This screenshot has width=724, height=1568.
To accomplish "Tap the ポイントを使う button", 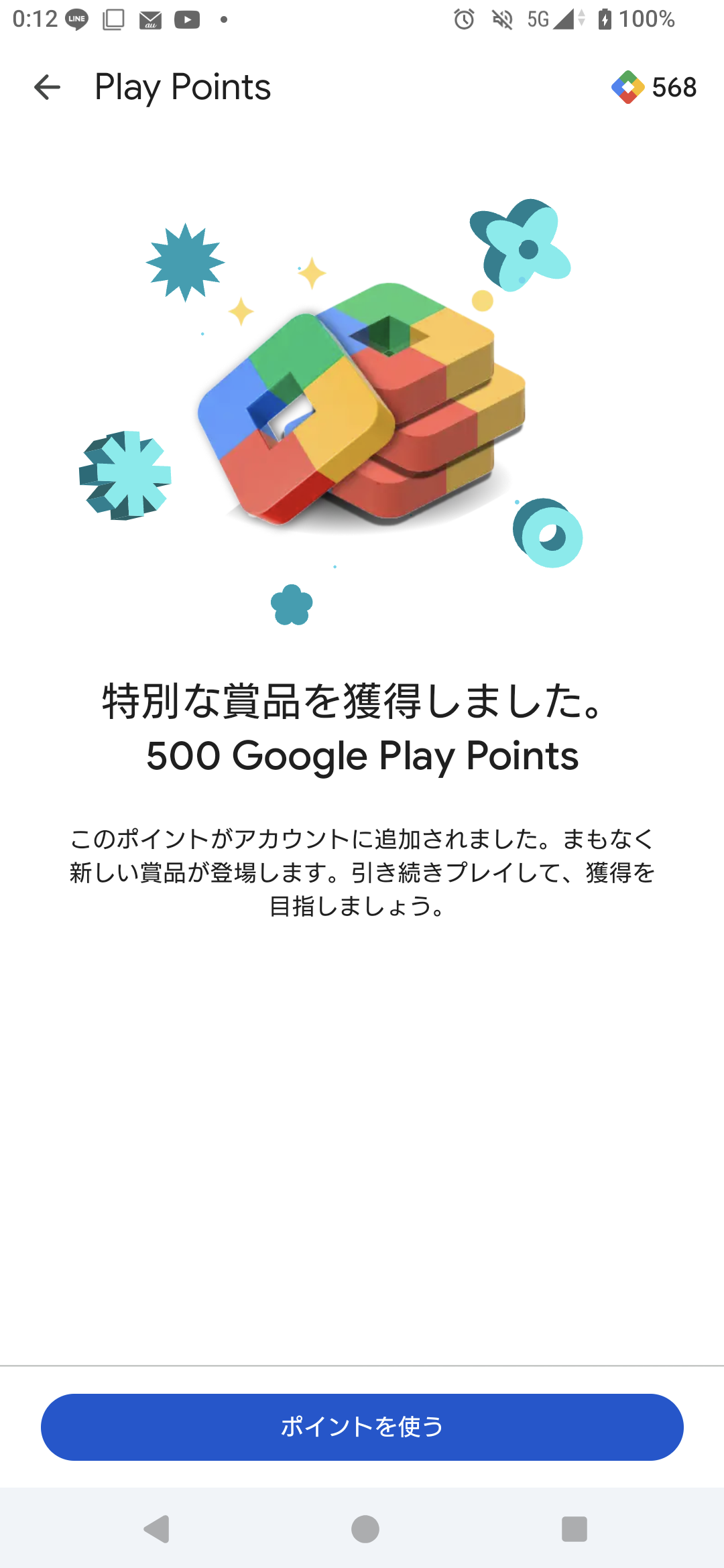I will point(362,1427).
